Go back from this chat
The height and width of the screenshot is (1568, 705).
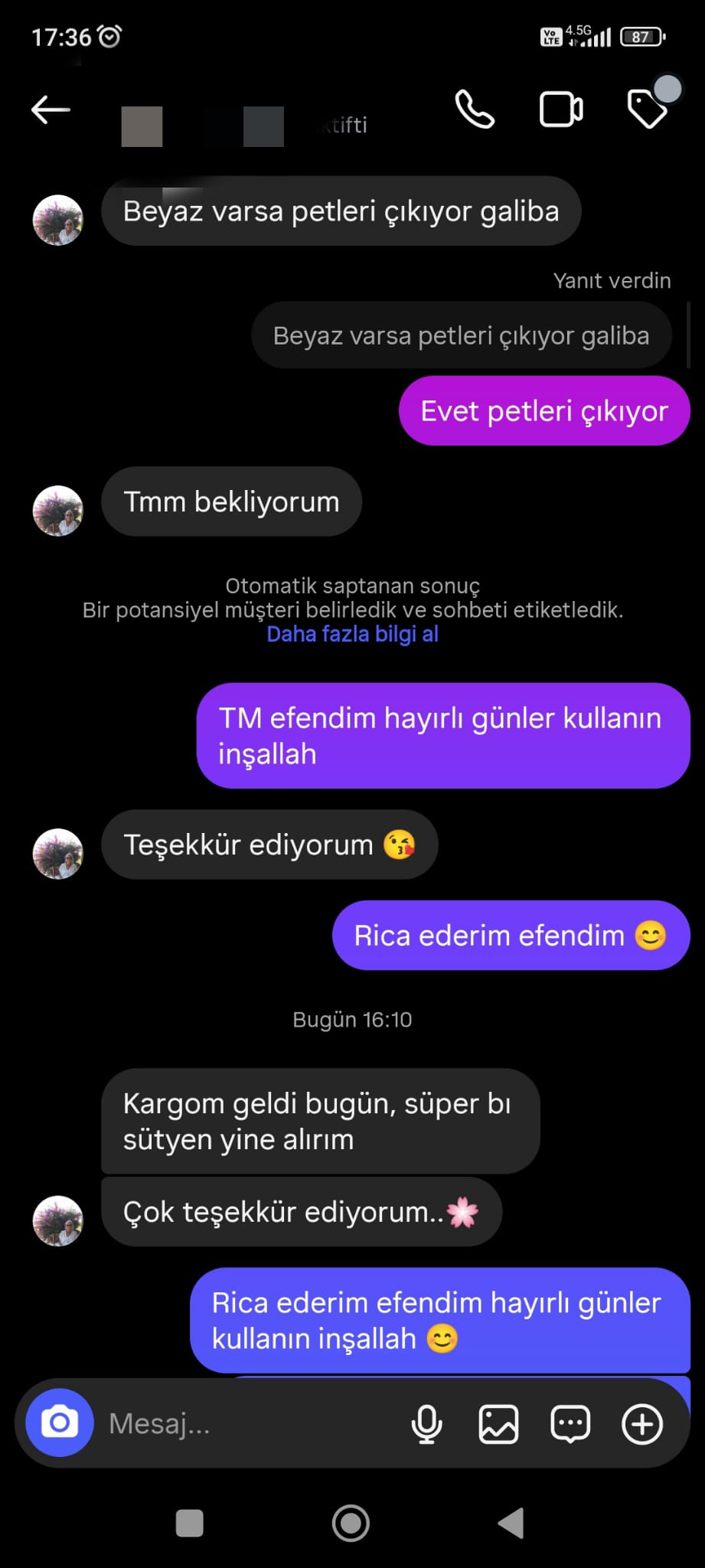click(x=51, y=110)
